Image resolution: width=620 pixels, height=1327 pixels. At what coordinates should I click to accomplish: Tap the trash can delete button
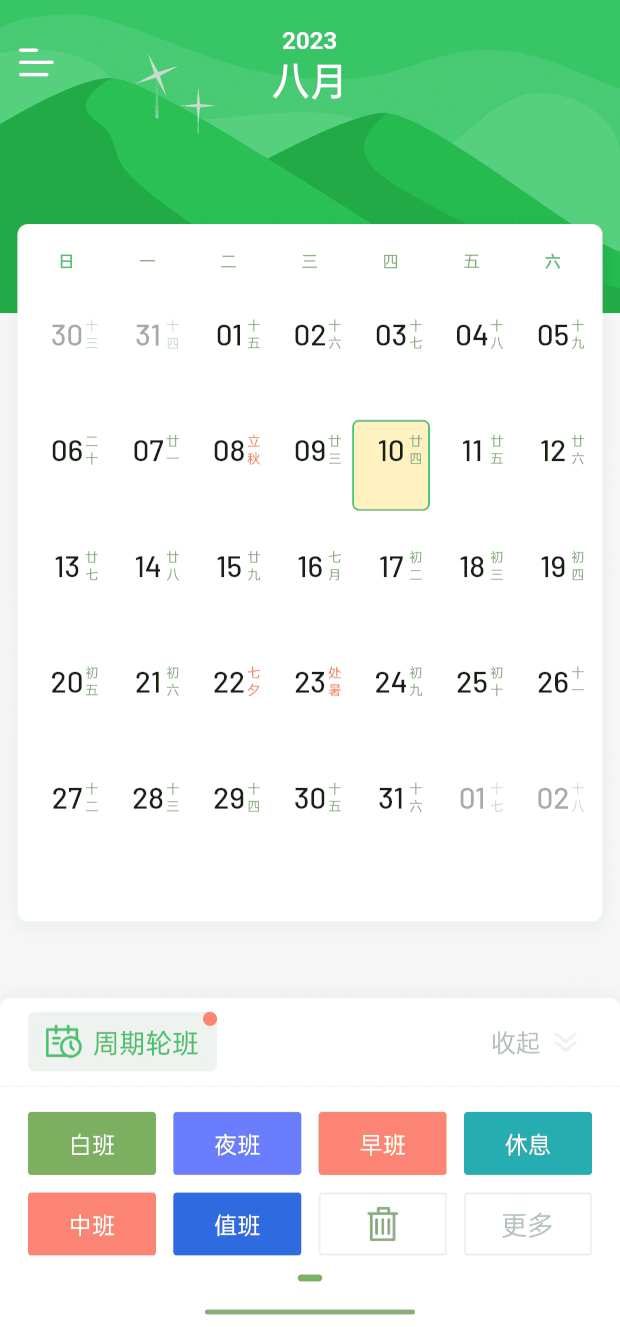tap(383, 1224)
